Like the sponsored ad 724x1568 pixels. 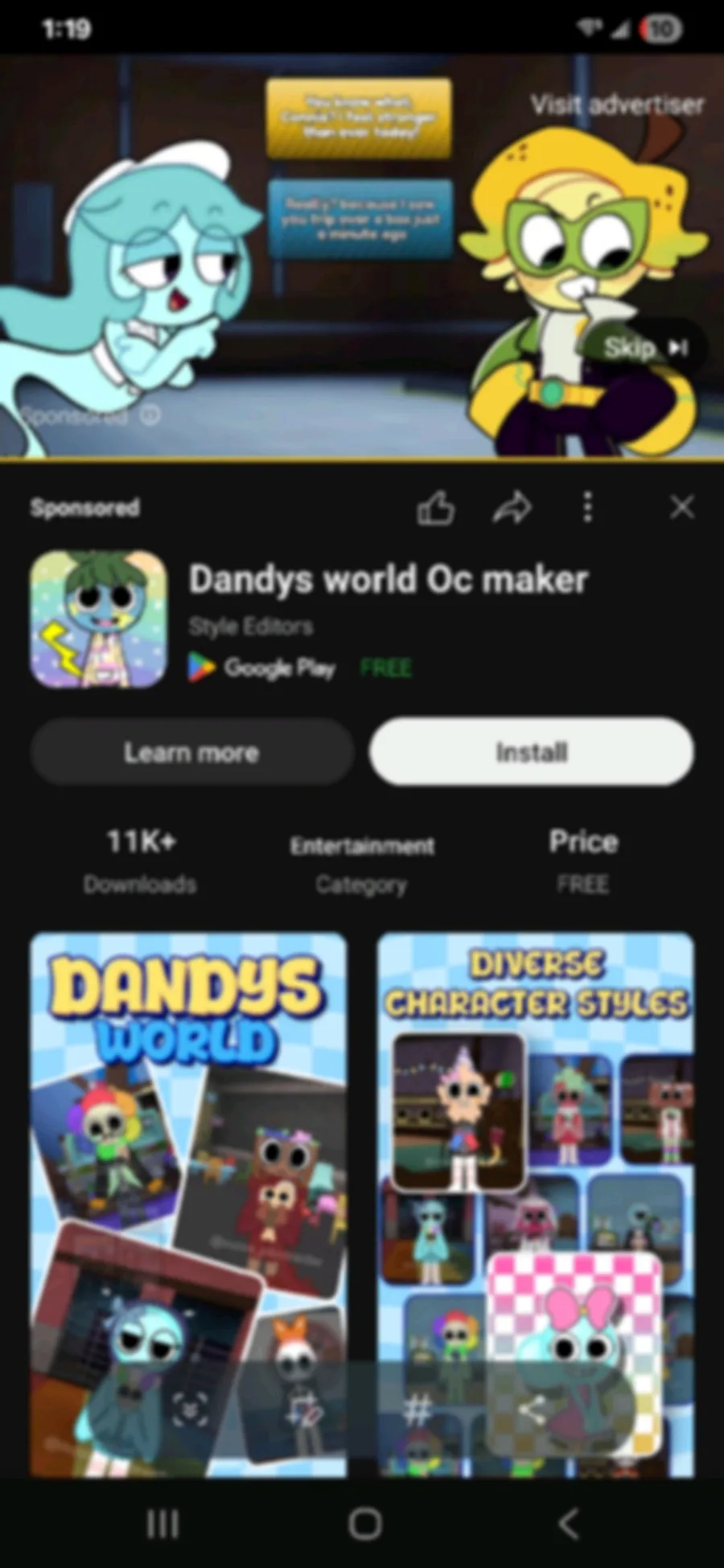436,508
